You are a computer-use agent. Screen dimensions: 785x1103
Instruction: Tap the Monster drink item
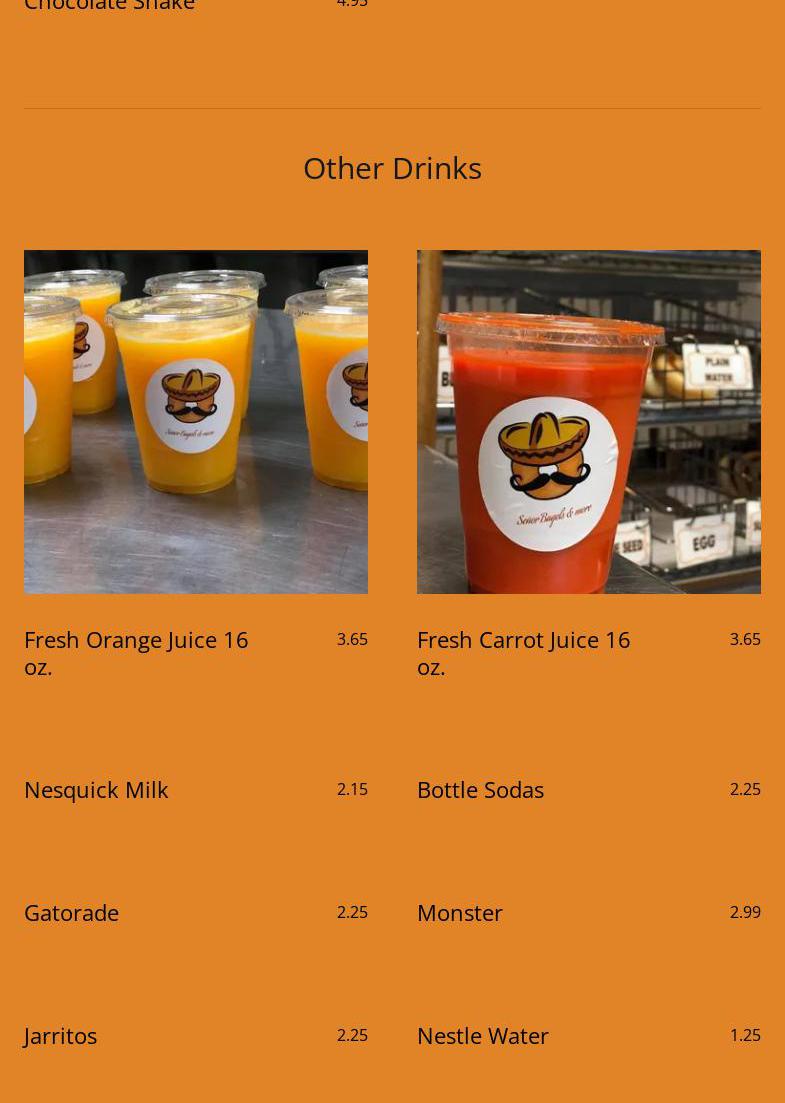tap(460, 912)
